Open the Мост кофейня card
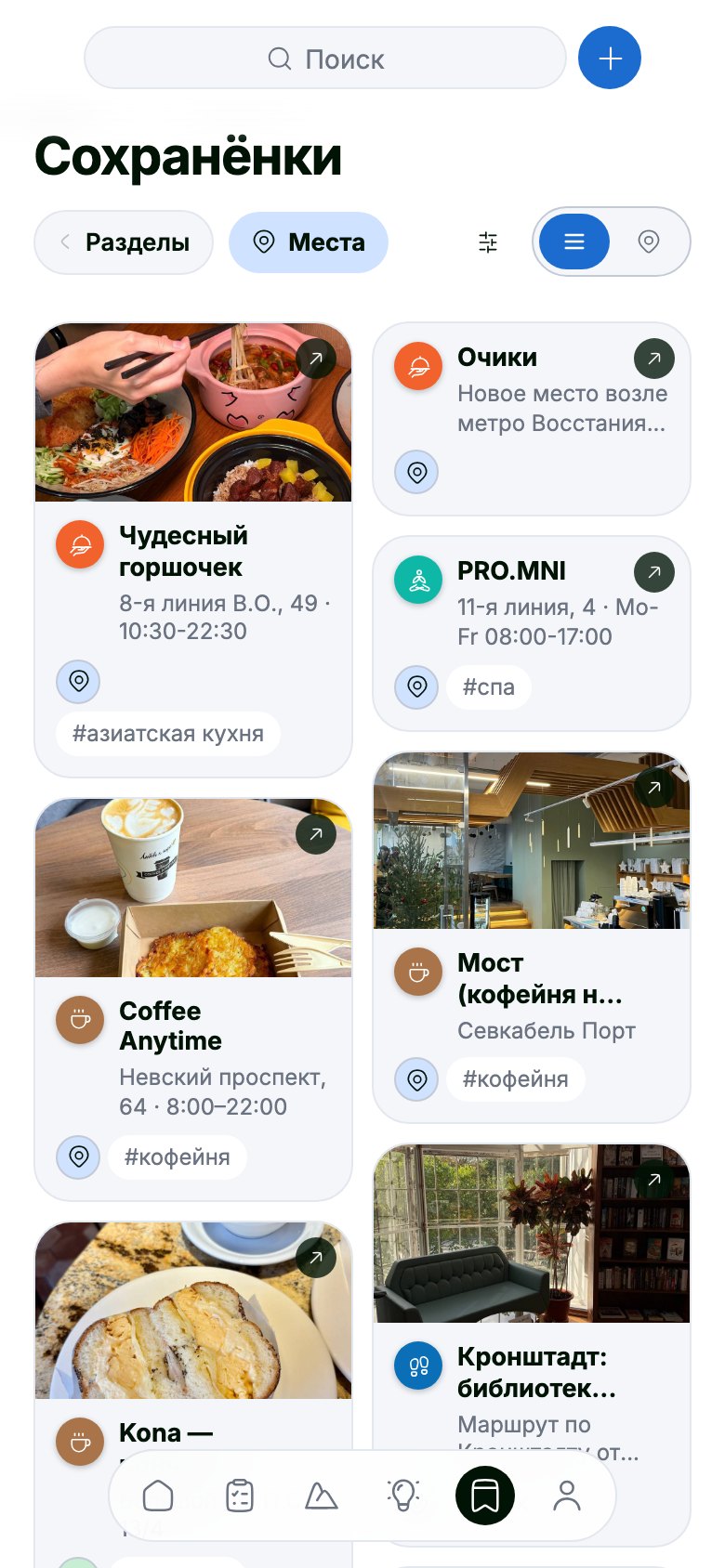 [x=532, y=936]
